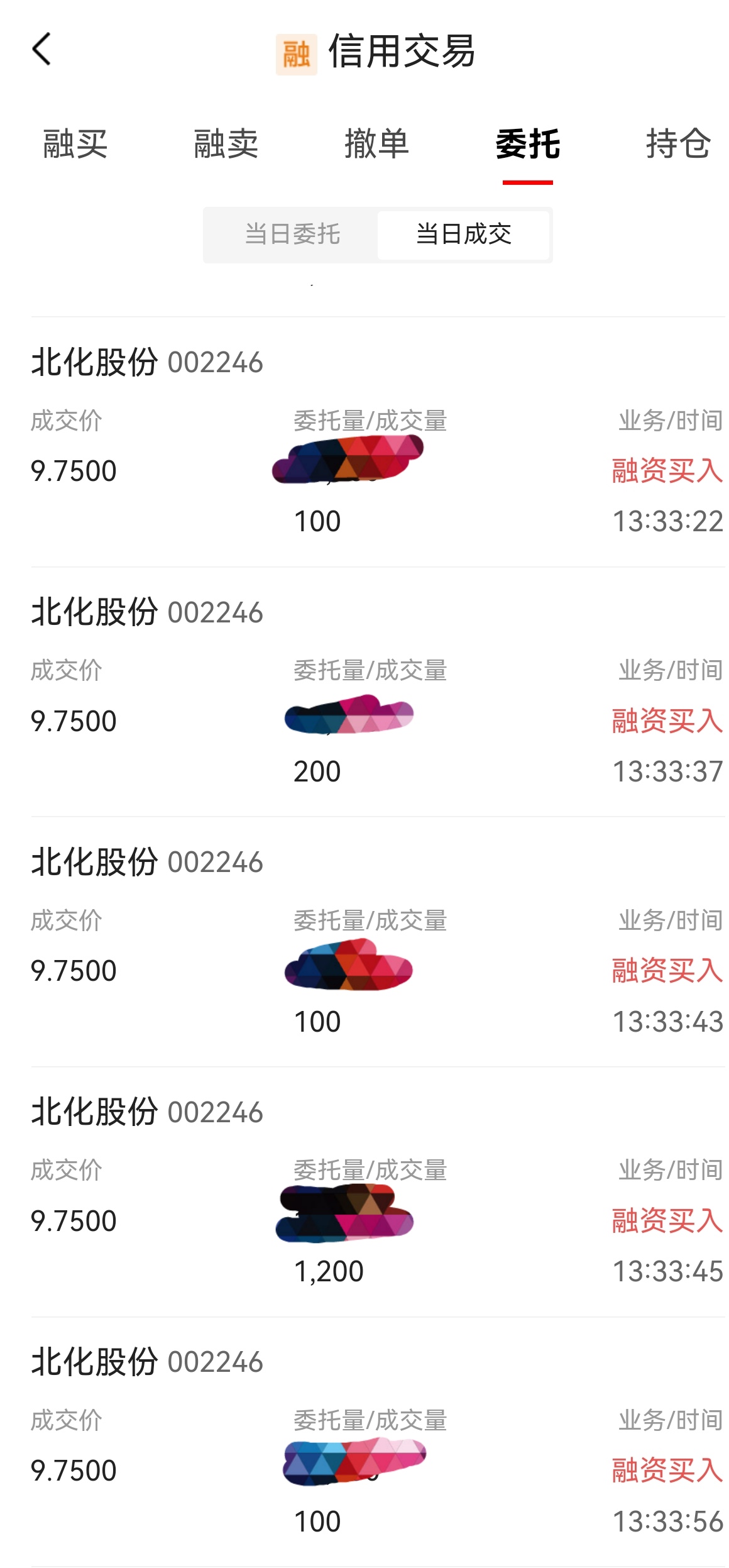Open the 北化股份 trade at 13:33:22
This screenshot has height=1568, width=729.
point(378,442)
